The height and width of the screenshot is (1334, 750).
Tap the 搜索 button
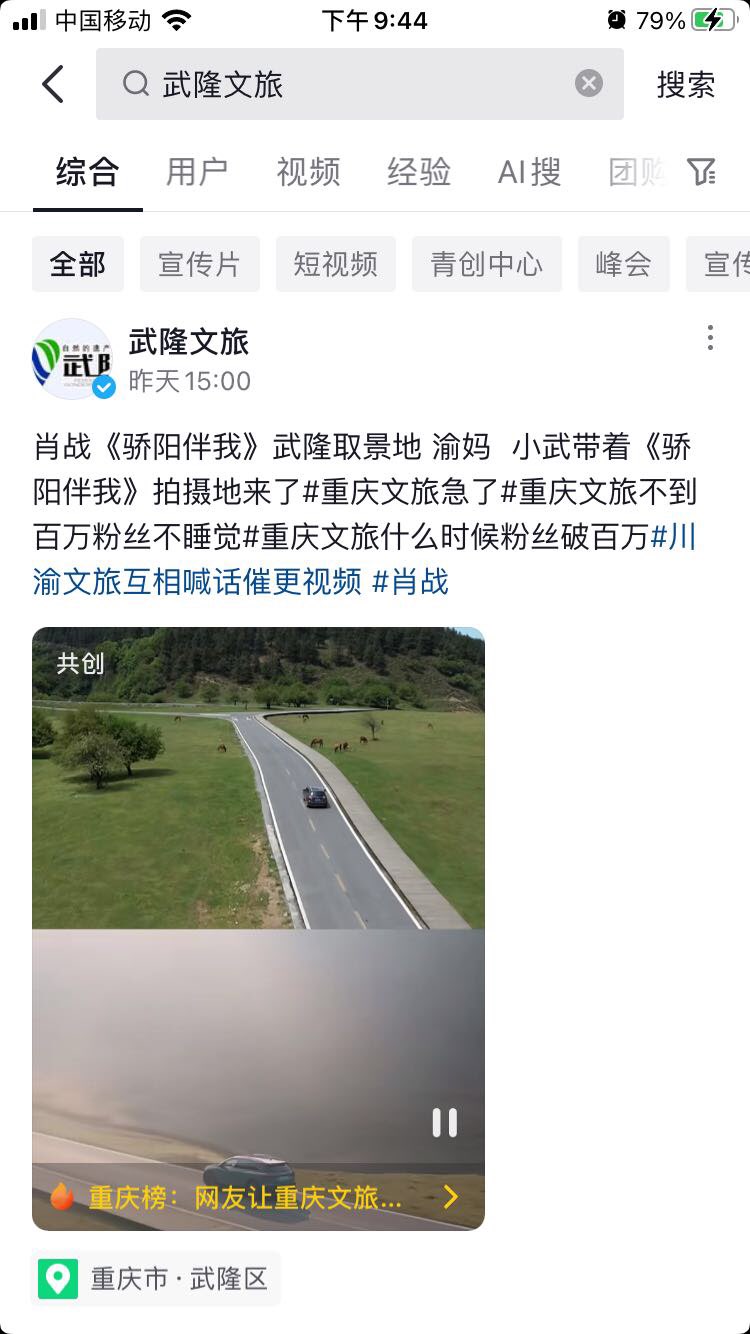click(x=686, y=85)
